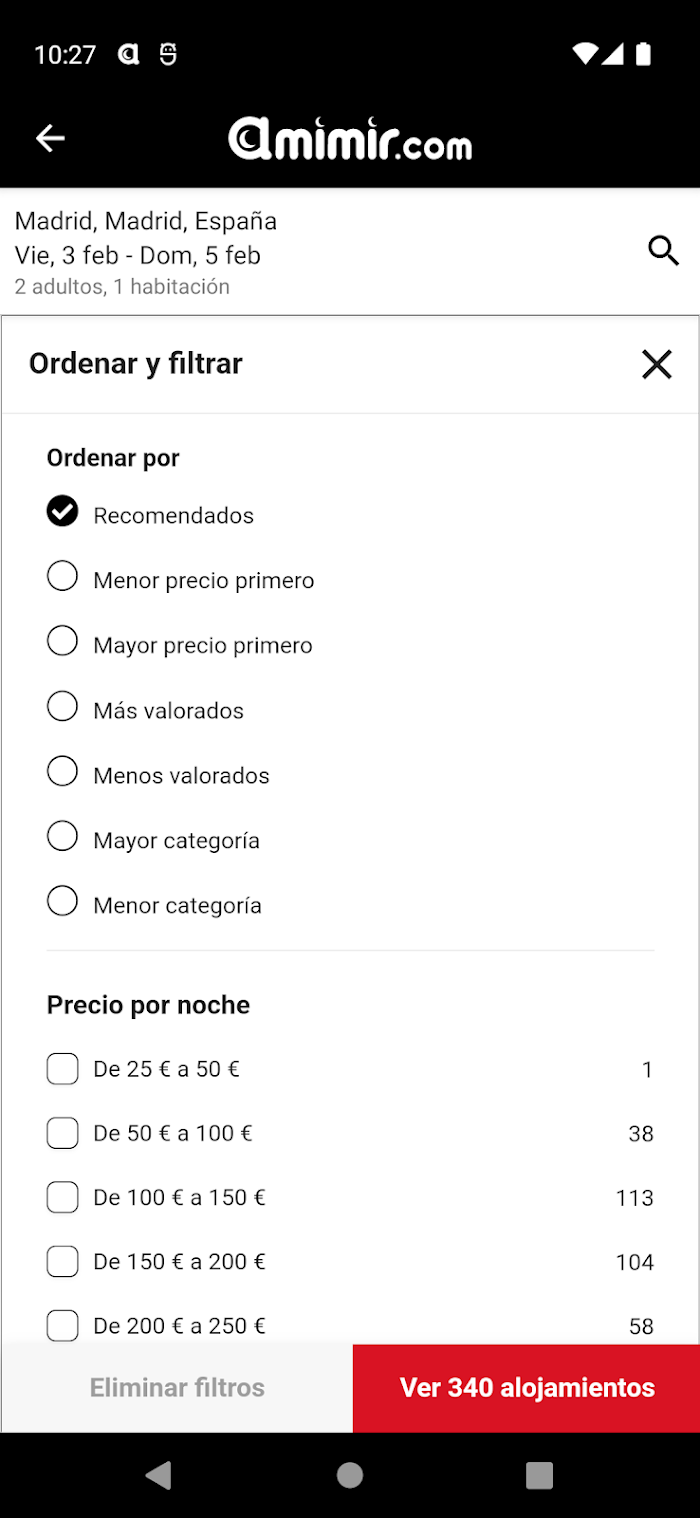Open the search magnifier icon
The height and width of the screenshot is (1518, 700).
663,250
